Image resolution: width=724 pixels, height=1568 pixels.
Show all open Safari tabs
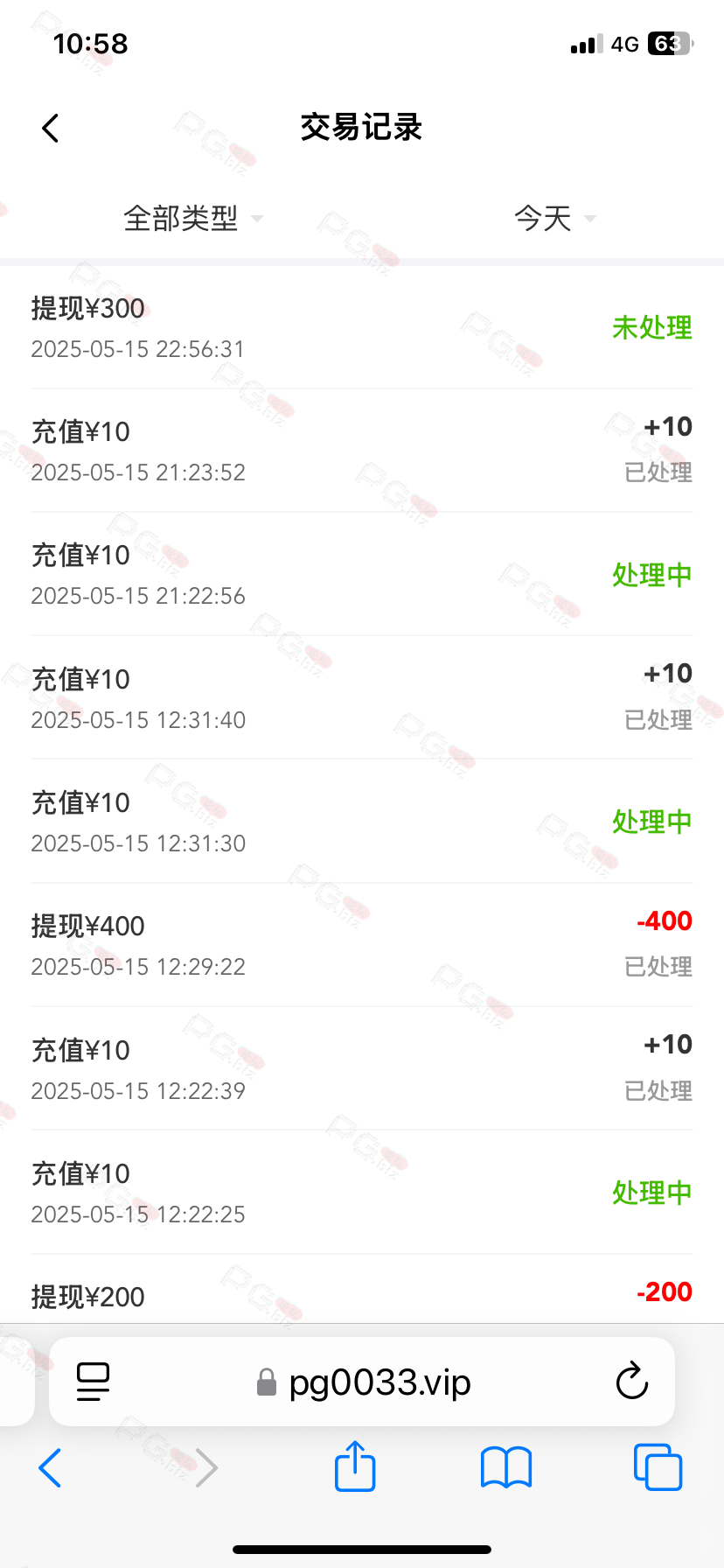click(x=658, y=1467)
